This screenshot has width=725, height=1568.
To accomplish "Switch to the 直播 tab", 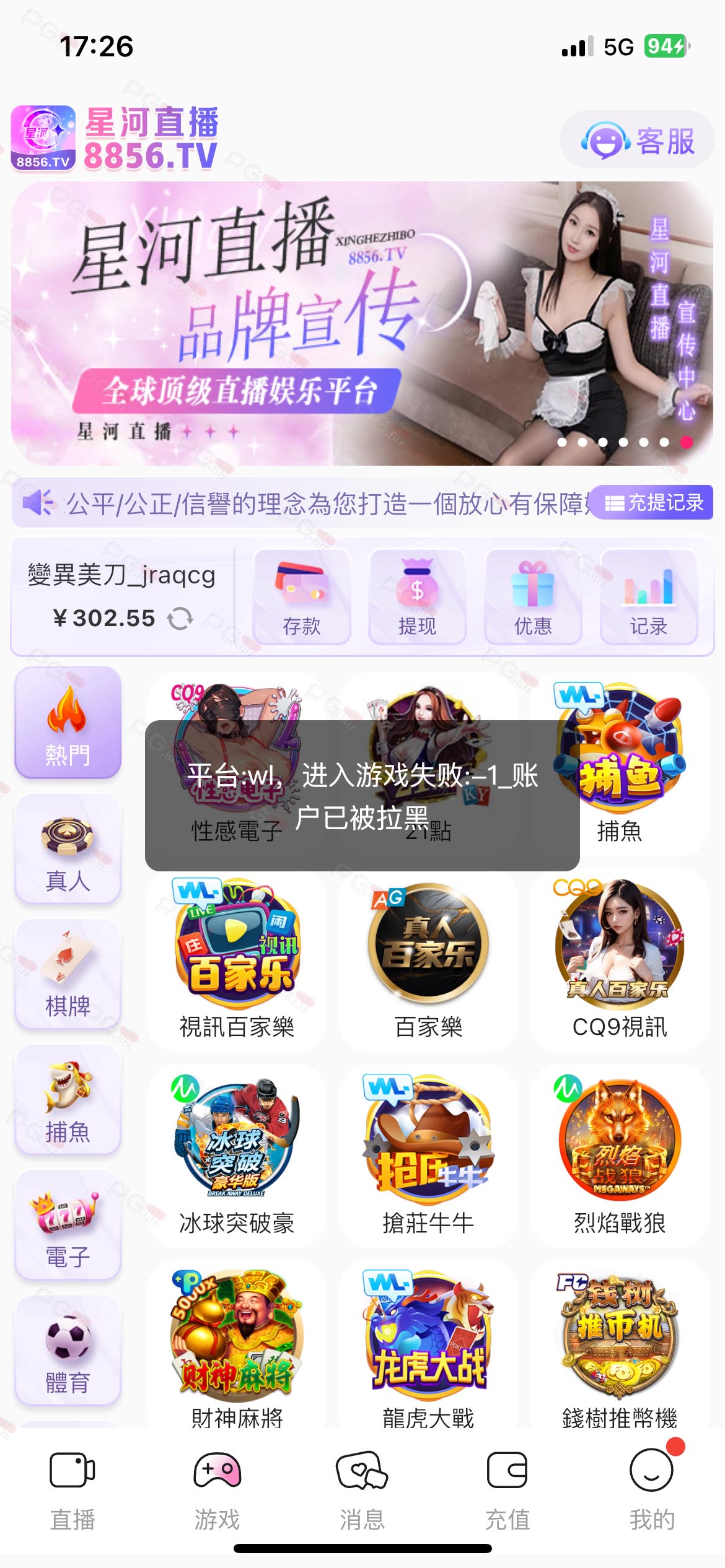I will coord(72,1491).
